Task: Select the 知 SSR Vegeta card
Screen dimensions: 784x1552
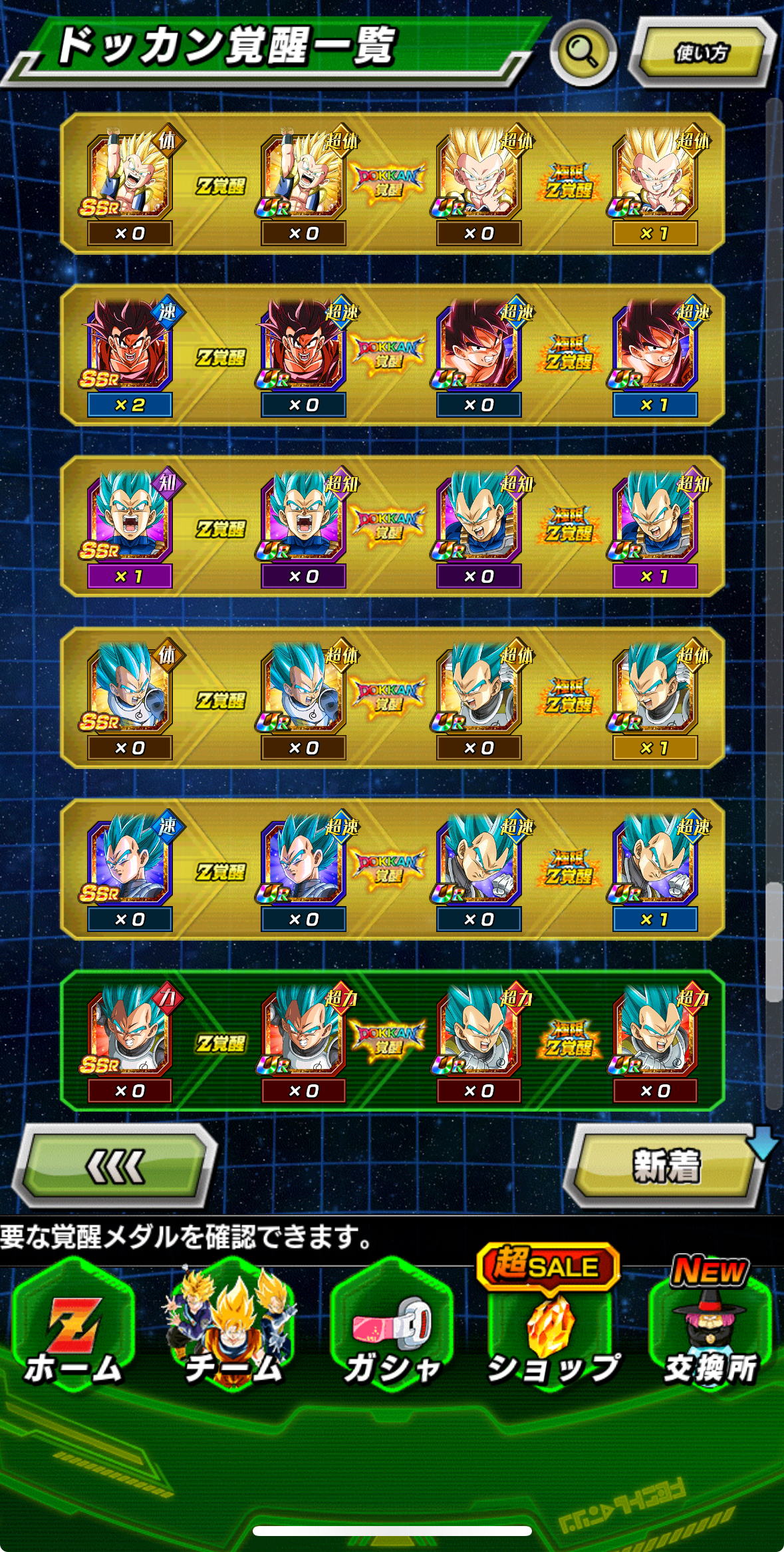Action: 130,529
